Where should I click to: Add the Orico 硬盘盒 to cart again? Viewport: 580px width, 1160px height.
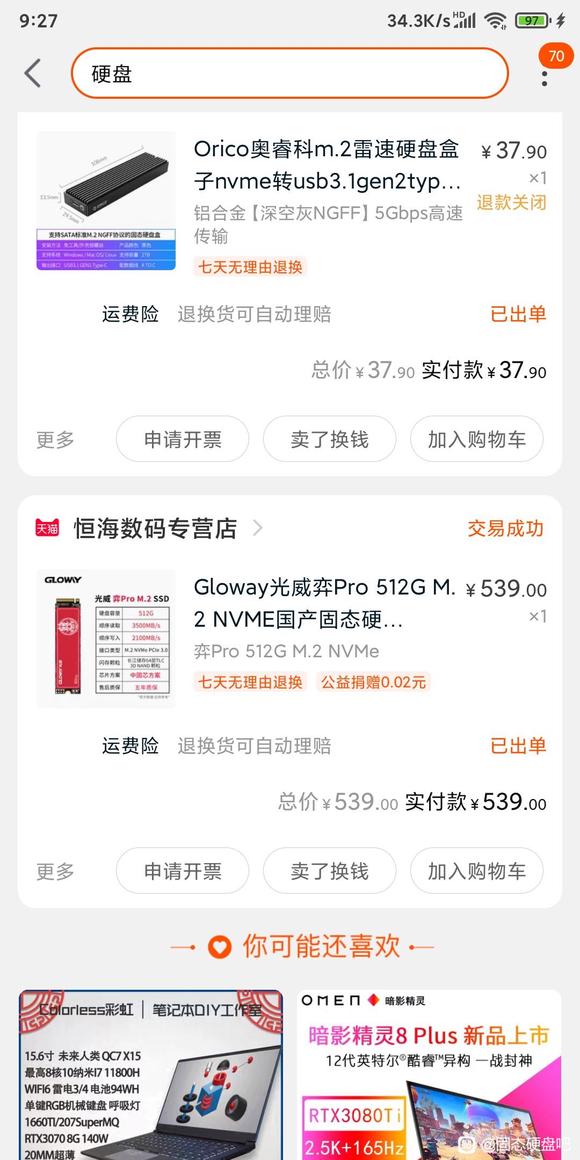coord(476,439)
